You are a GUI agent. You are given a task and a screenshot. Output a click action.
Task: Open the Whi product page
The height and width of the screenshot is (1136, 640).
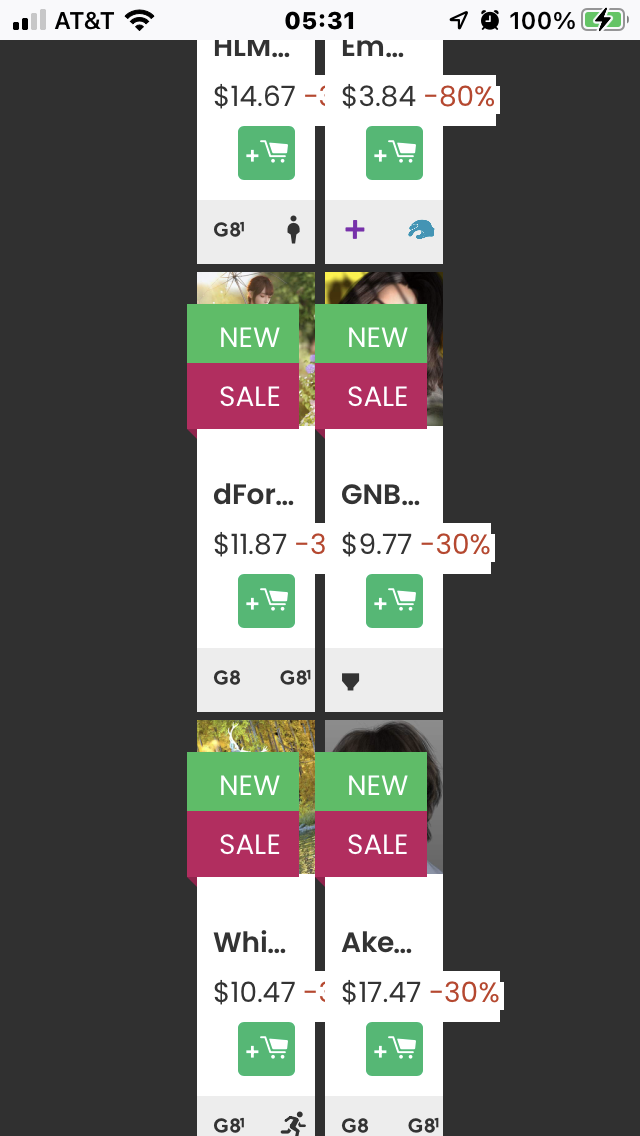[x=250, y=943]
